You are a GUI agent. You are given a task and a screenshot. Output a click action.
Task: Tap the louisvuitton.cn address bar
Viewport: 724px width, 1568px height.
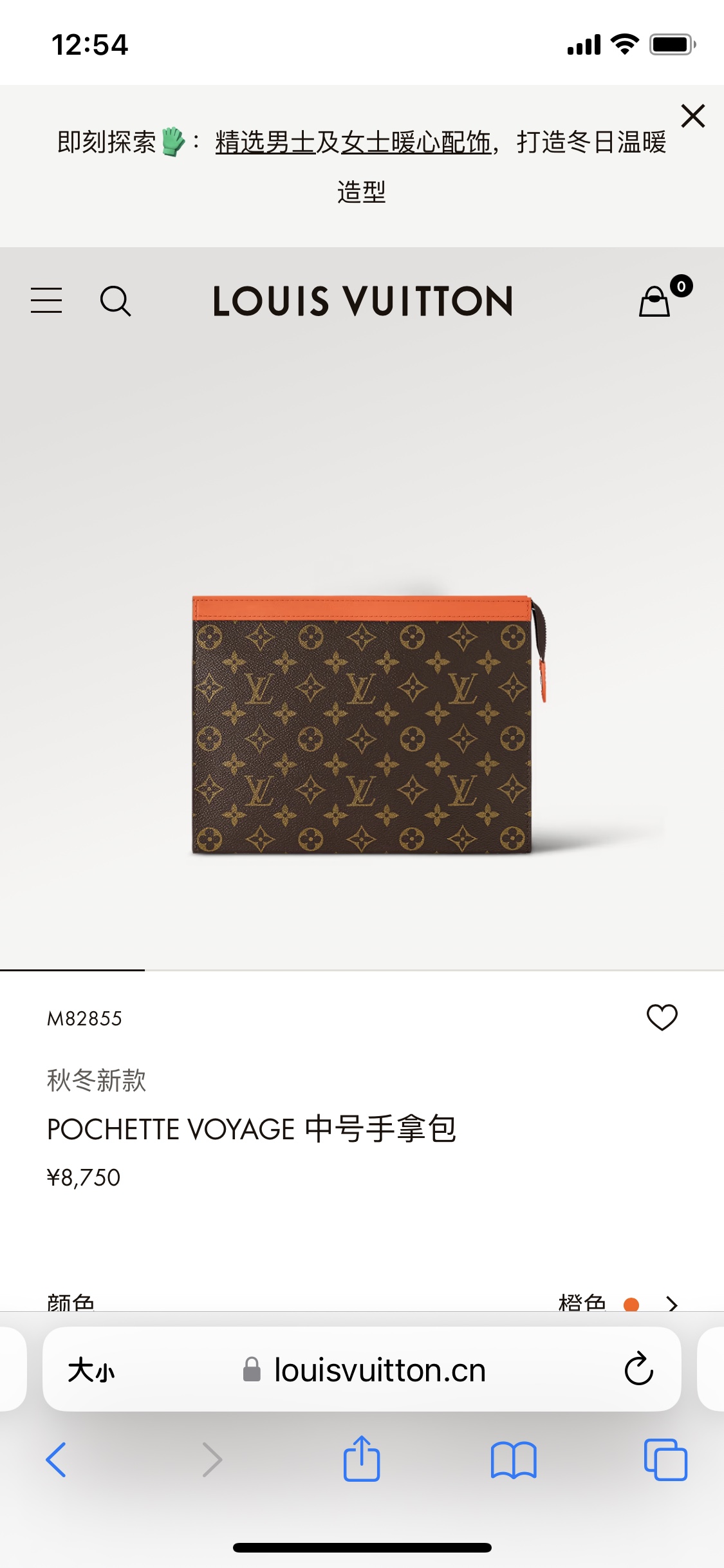tap(364, 1370)
